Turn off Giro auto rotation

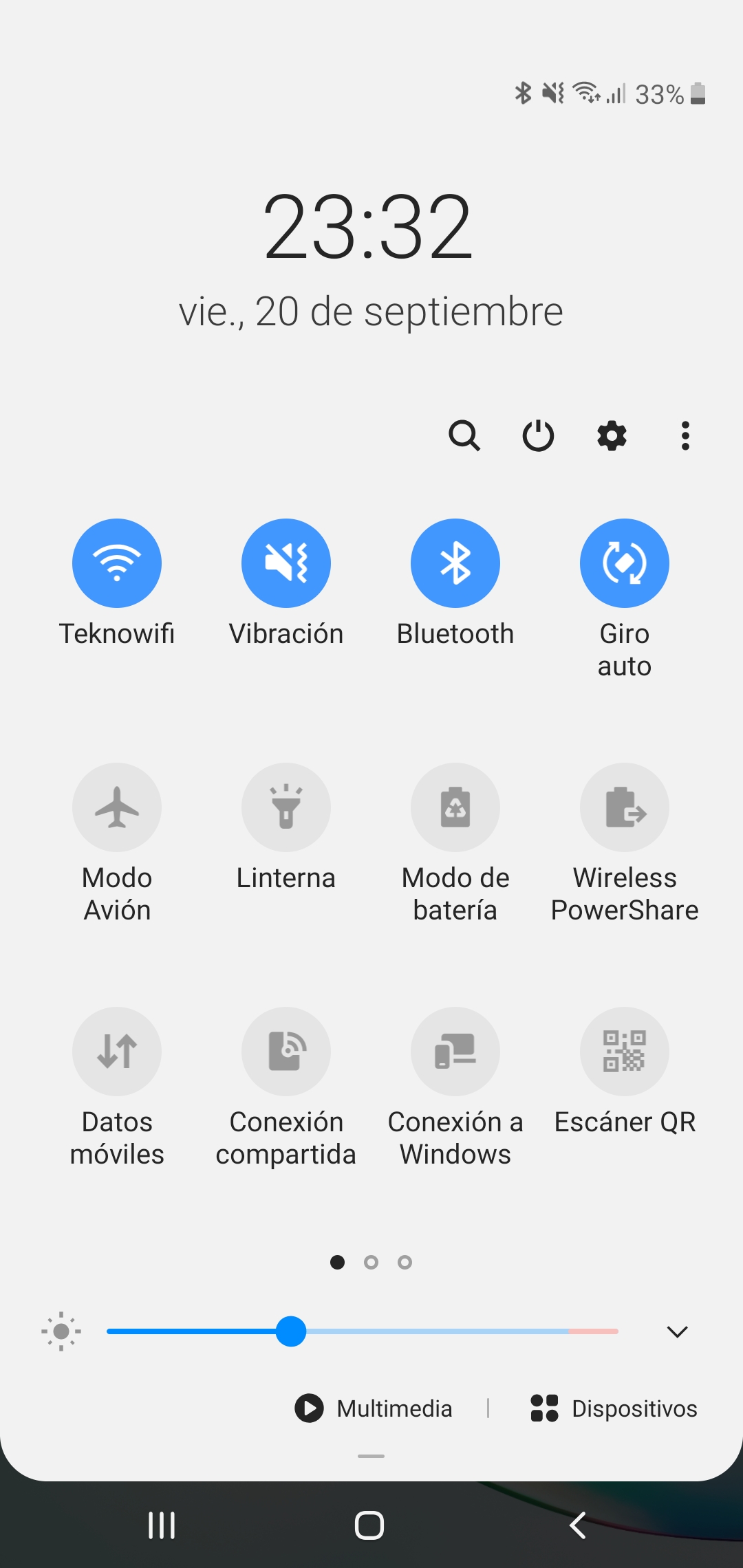[625, 563]
